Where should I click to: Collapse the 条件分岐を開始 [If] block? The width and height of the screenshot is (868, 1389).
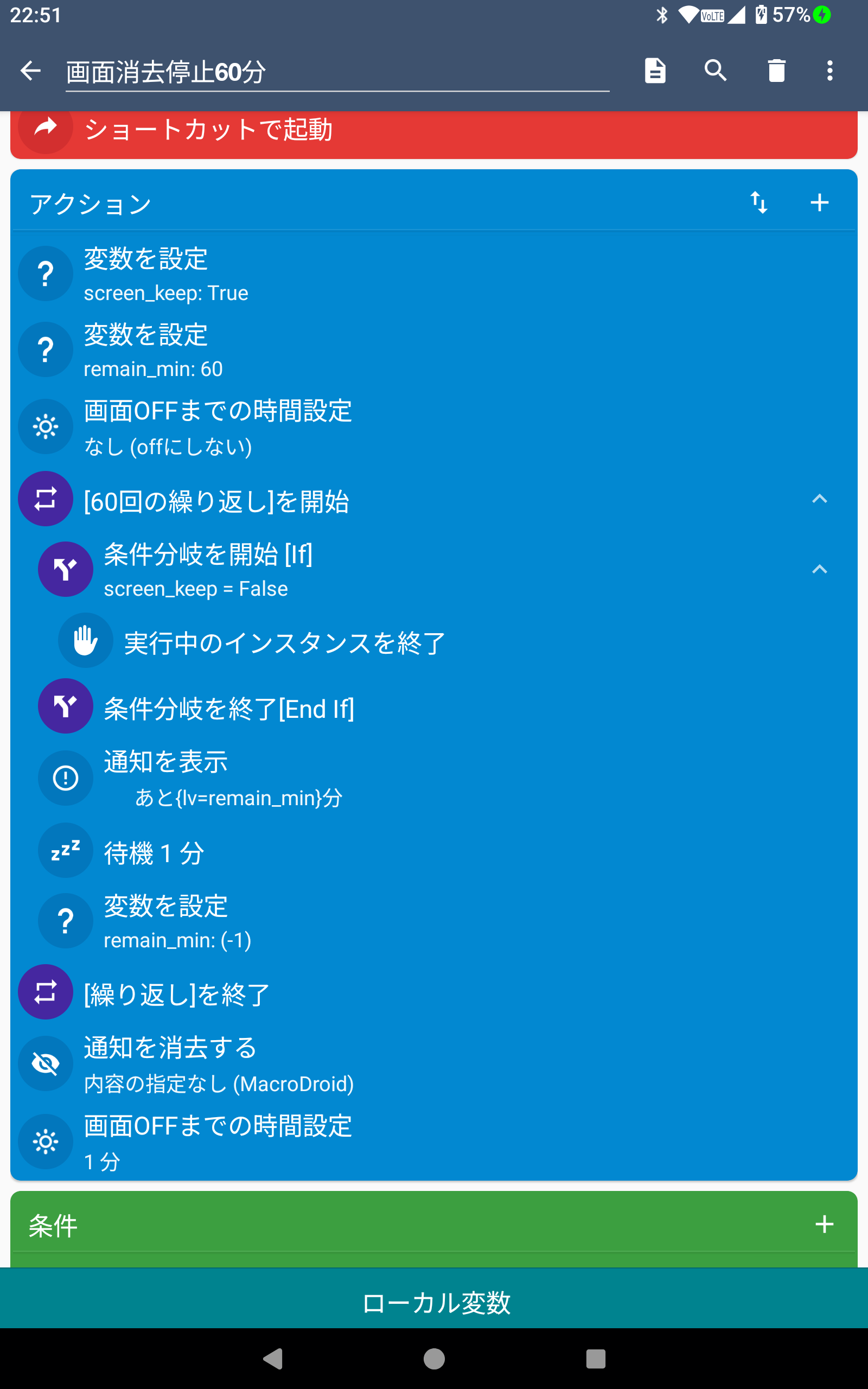819,569
